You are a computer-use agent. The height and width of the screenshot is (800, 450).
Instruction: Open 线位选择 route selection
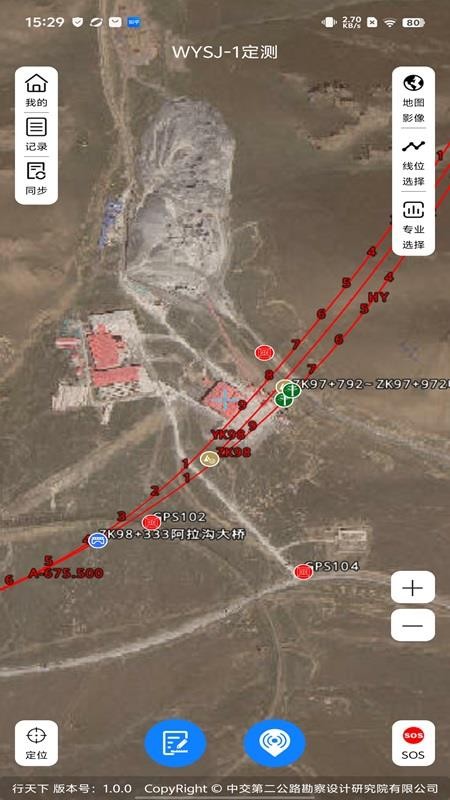[413, 161]
